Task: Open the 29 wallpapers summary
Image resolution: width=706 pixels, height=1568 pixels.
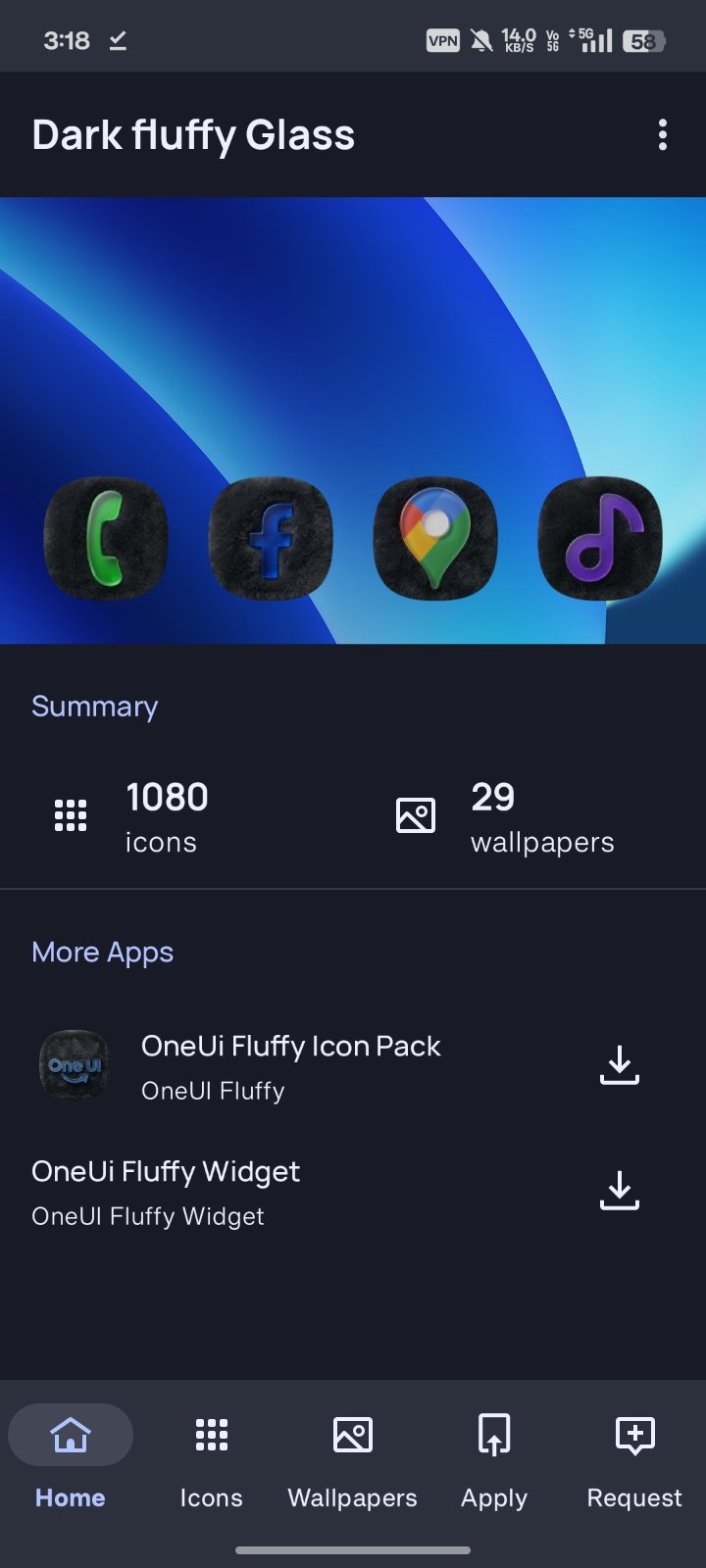Action: (541, 817)
